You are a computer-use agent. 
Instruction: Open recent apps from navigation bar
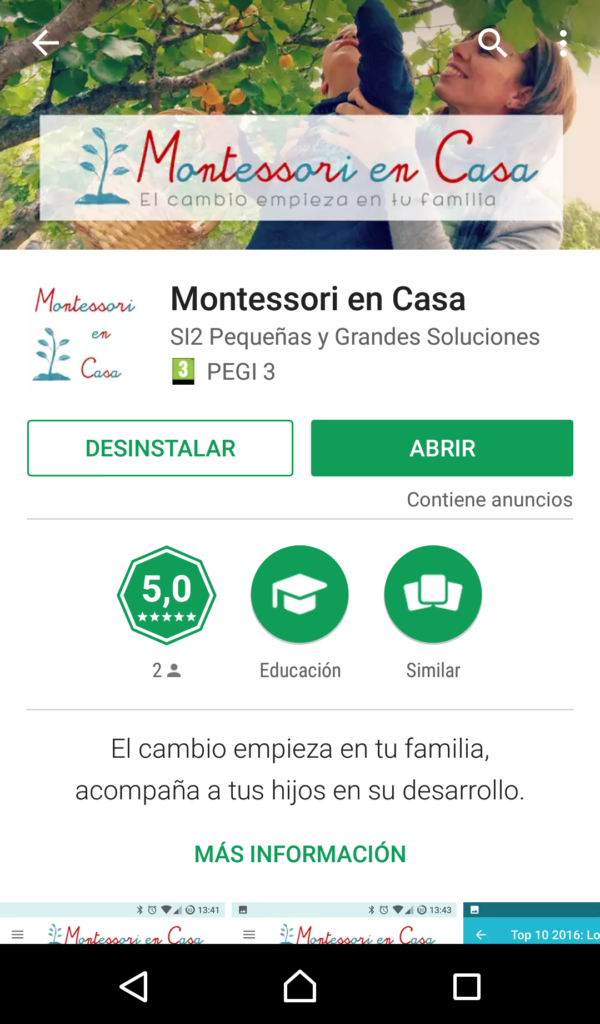coord(466,986)
